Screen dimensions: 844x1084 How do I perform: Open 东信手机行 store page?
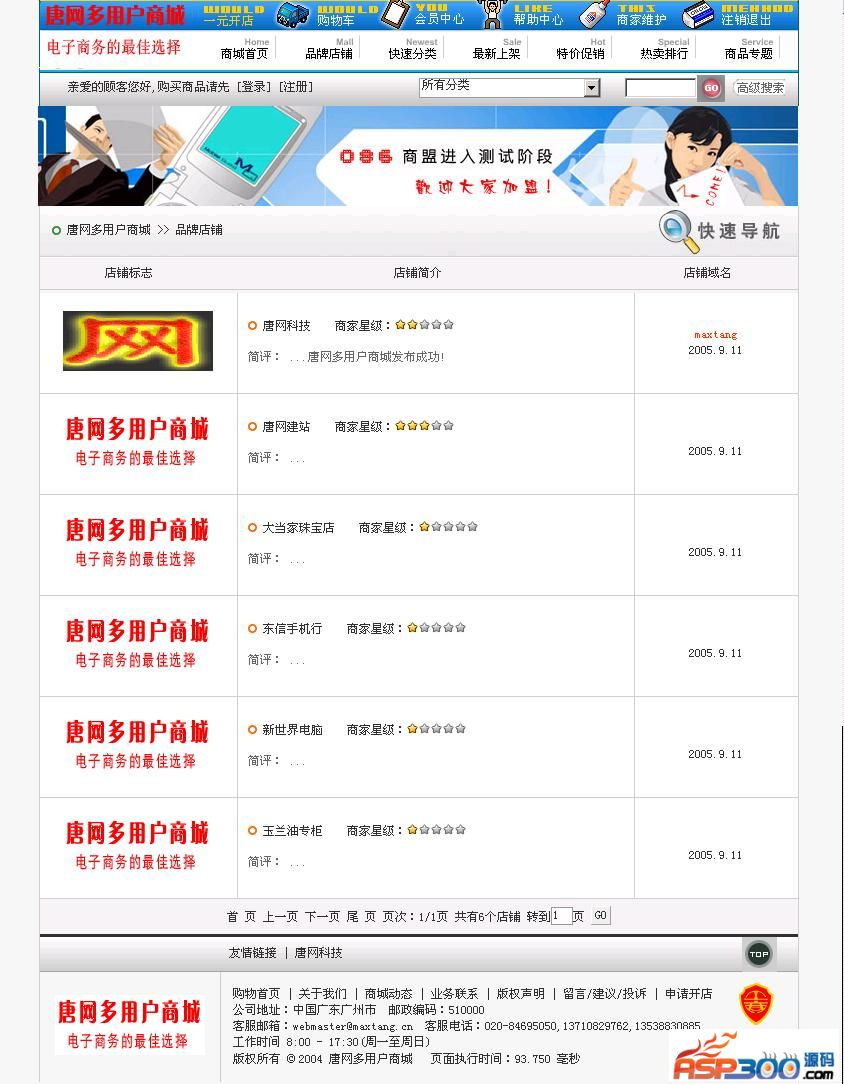(292, 628)
